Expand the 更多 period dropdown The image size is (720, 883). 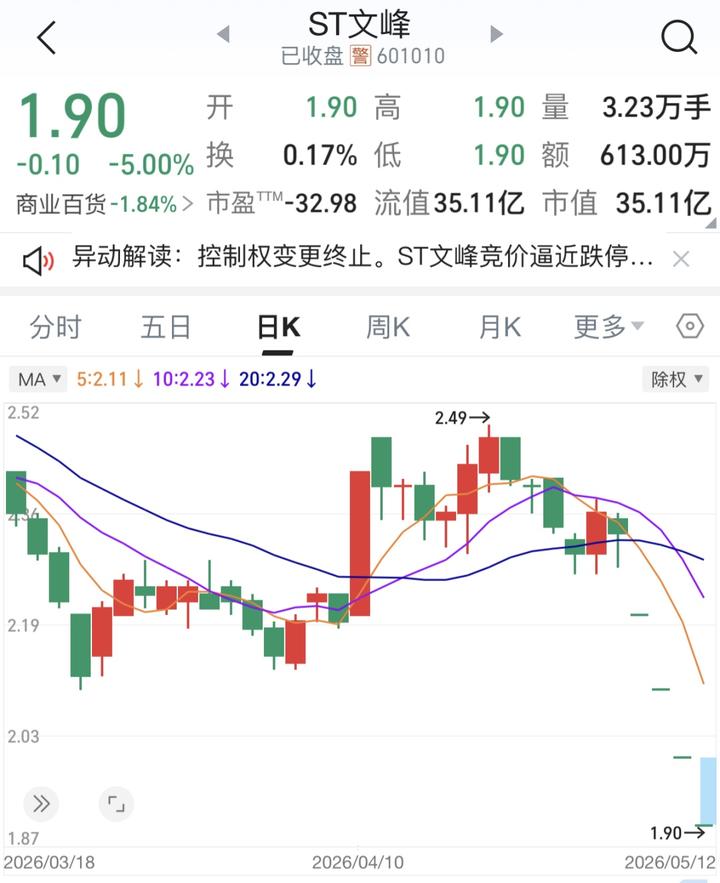pyautogui.click(x=609, y=327)
